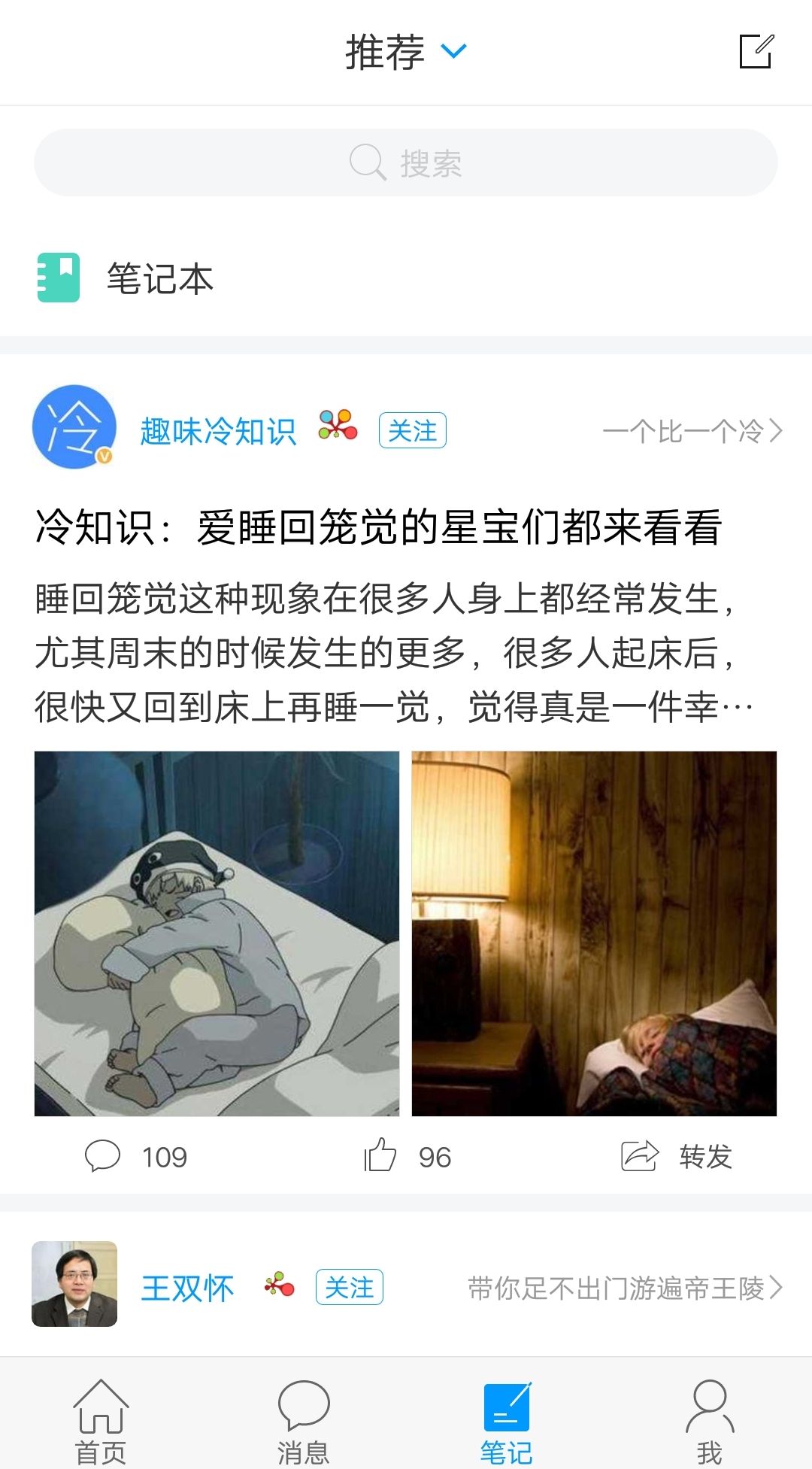Image resolution: width=812 pixels, height=1469 pixels.
Task: Open 一个比一个冷 link
Action: (x=692, y=431)
